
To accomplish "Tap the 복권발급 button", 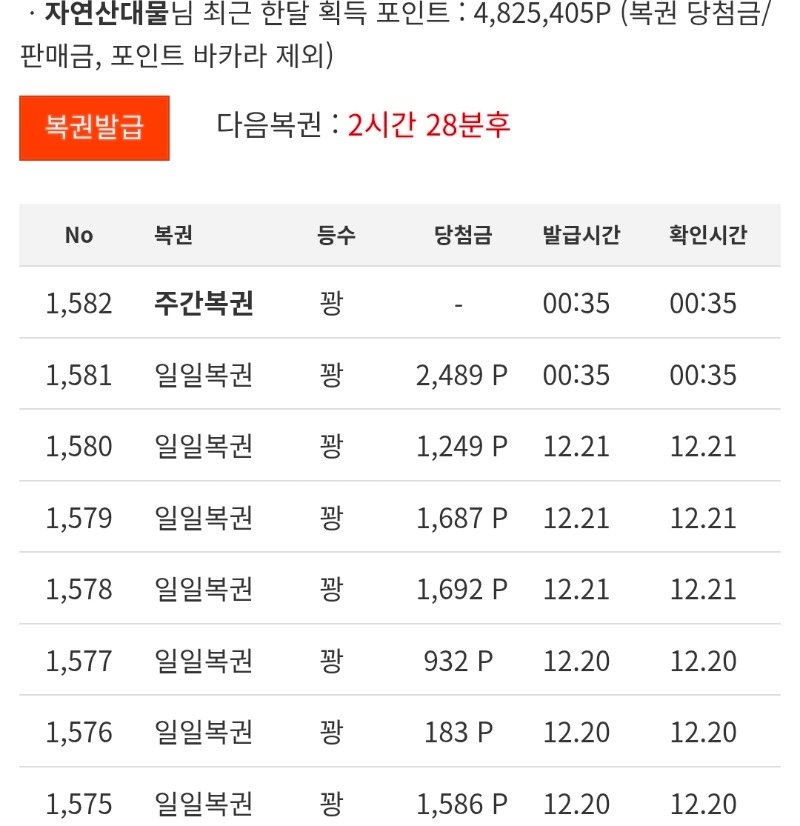I will point(94,127).
